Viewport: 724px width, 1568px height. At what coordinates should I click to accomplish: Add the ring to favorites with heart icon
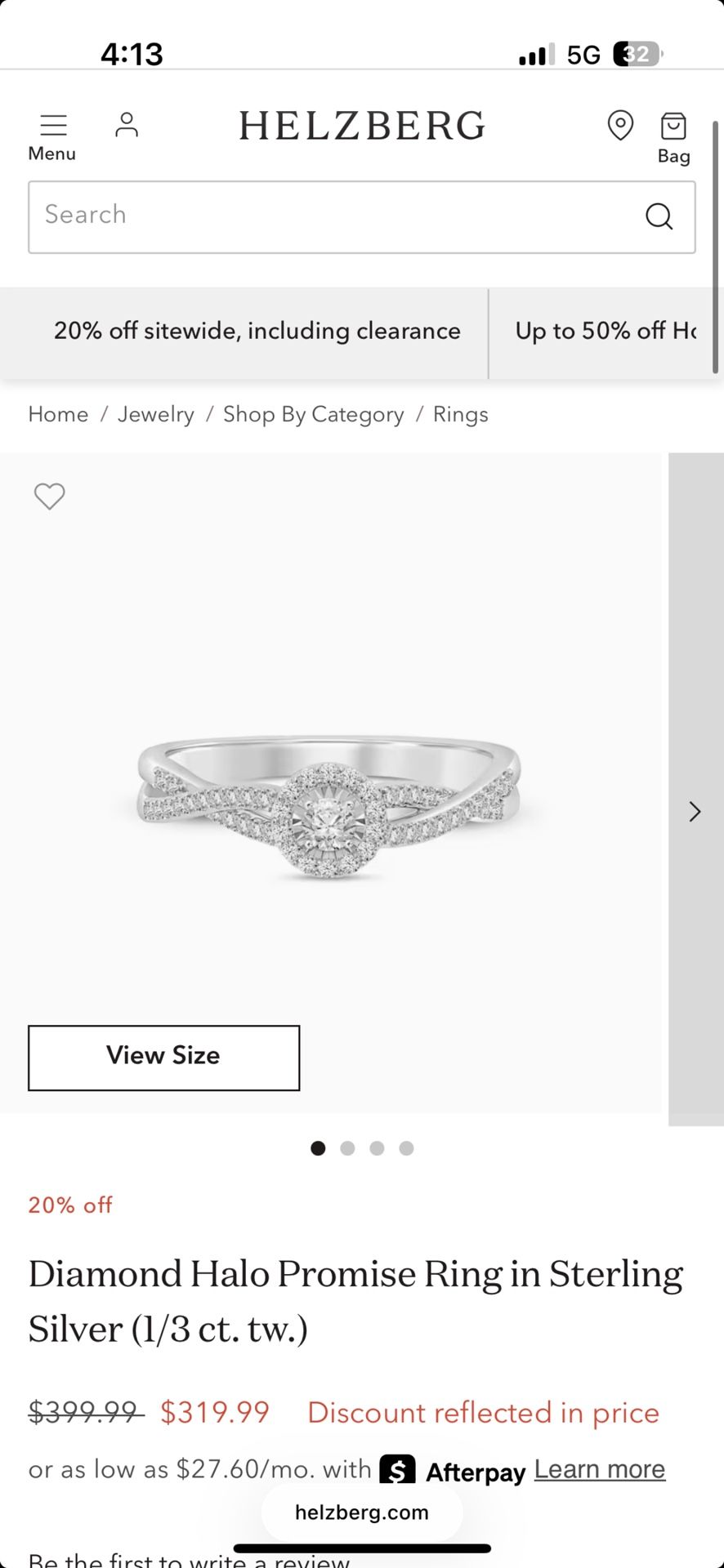point(49,496)
